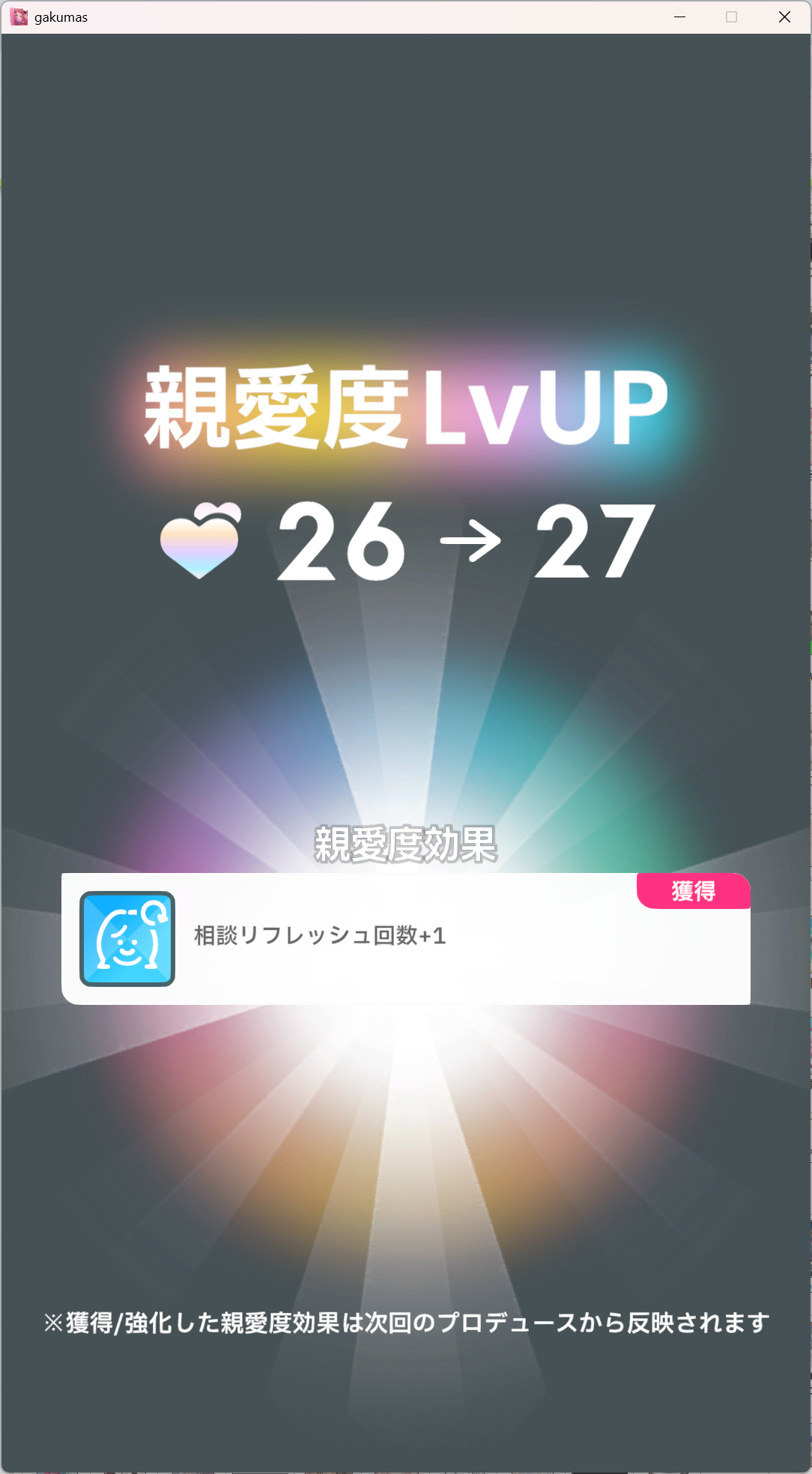812x1474 pixels.
Task: Tap the 相談リフレッシュ回数+1 effect card
Action: click(406, 938)
